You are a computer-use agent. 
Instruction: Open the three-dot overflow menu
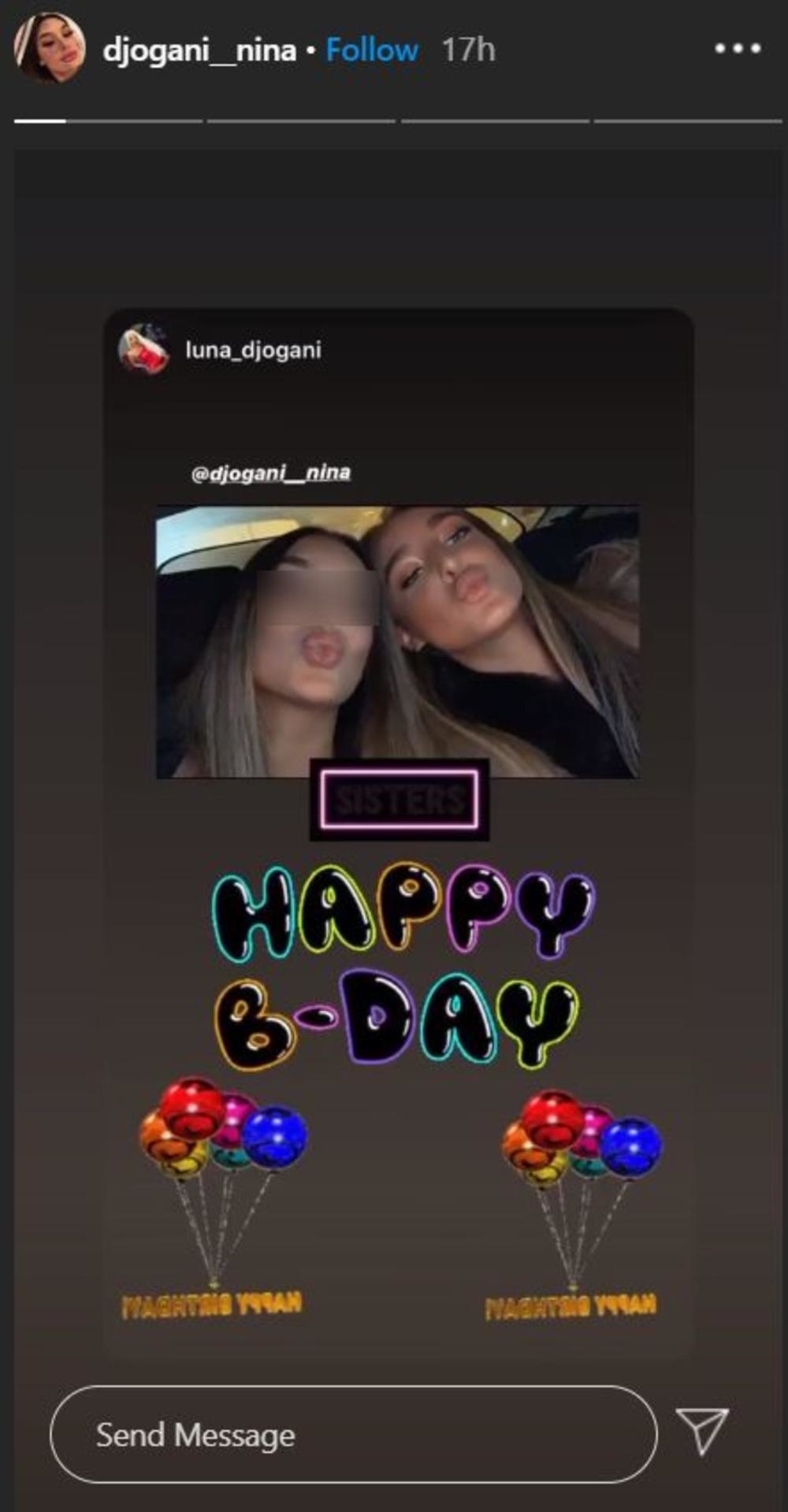[x=738, y=49]
